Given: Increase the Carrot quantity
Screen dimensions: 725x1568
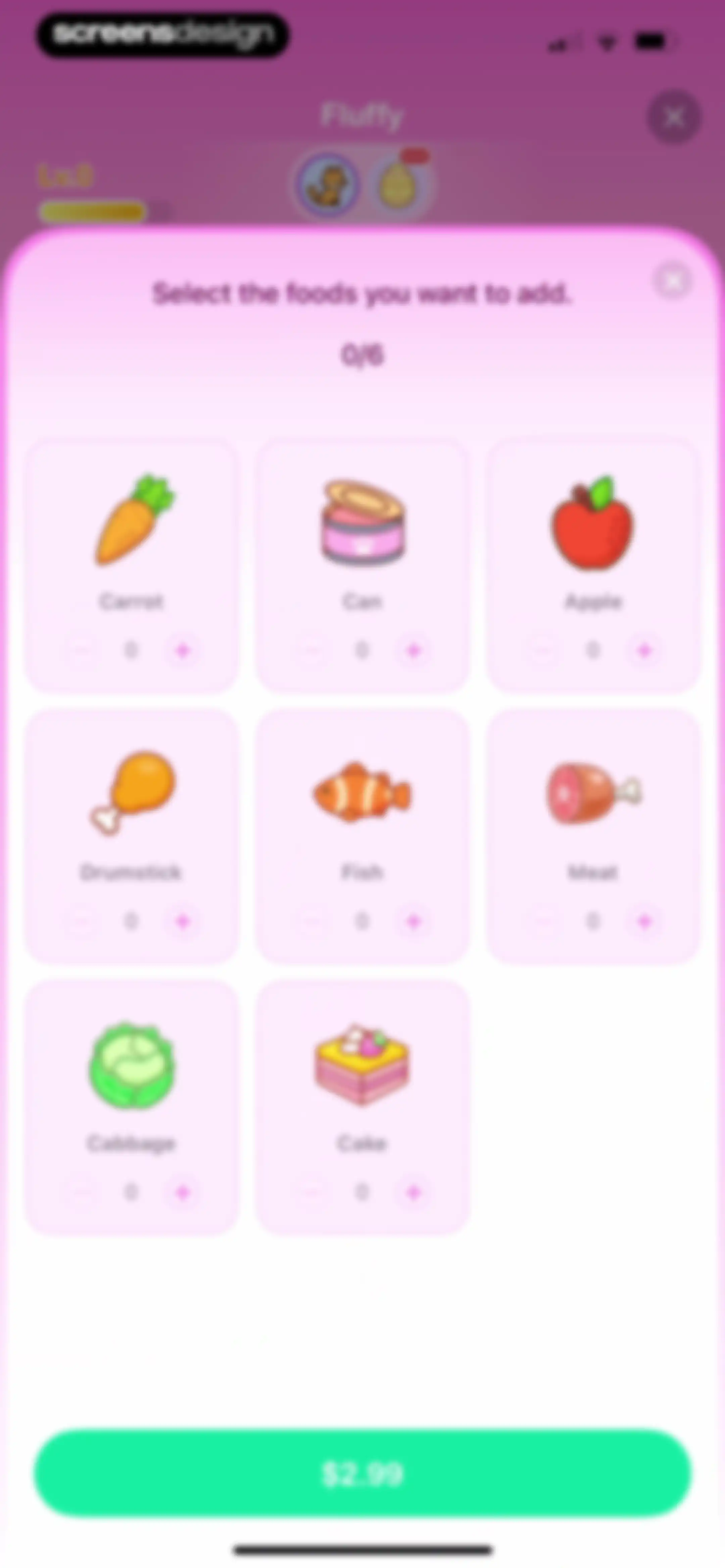Looking at the screenshot, I should [183, 651].
